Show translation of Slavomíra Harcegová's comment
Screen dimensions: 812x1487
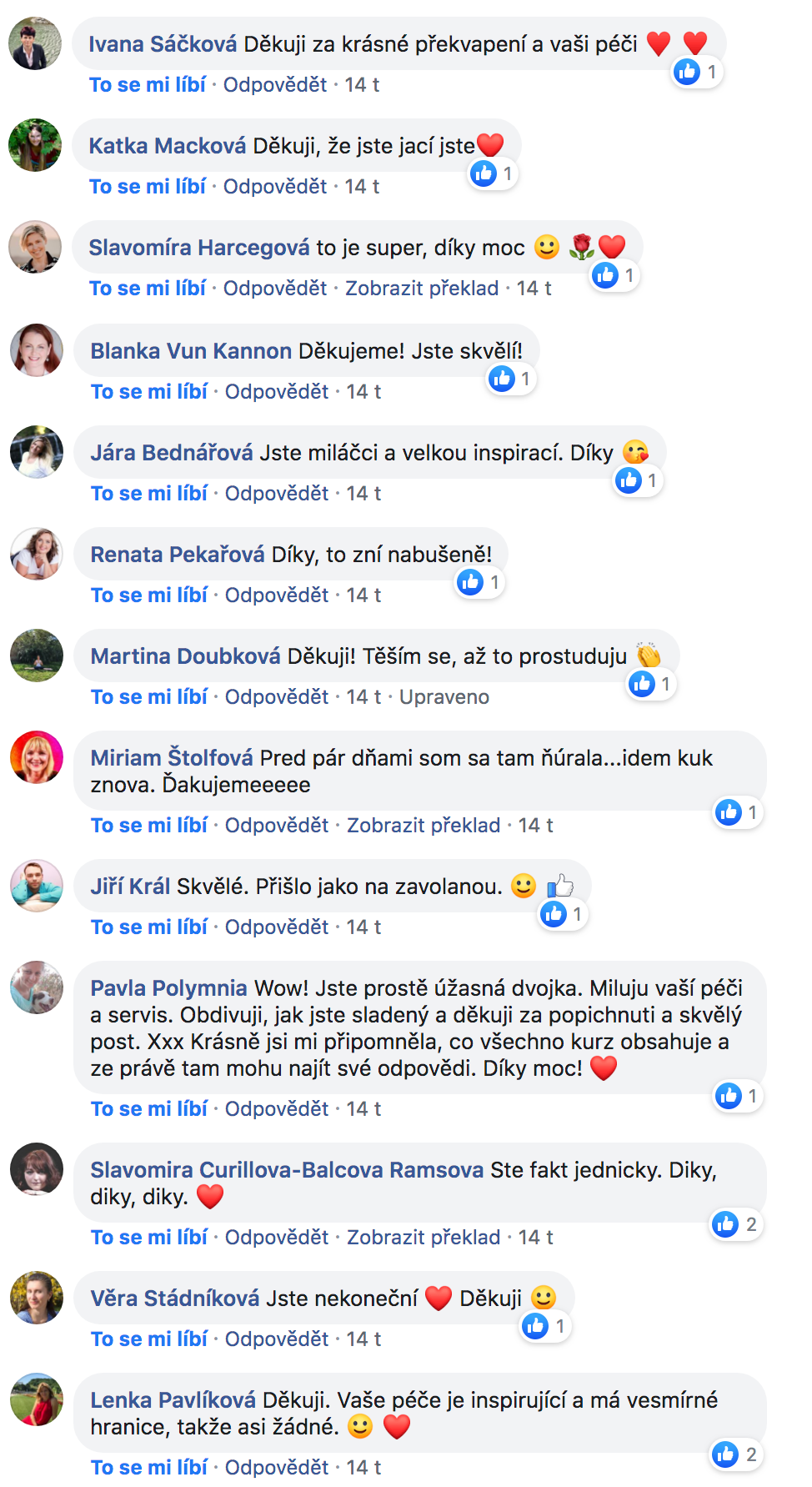point(422,289)
